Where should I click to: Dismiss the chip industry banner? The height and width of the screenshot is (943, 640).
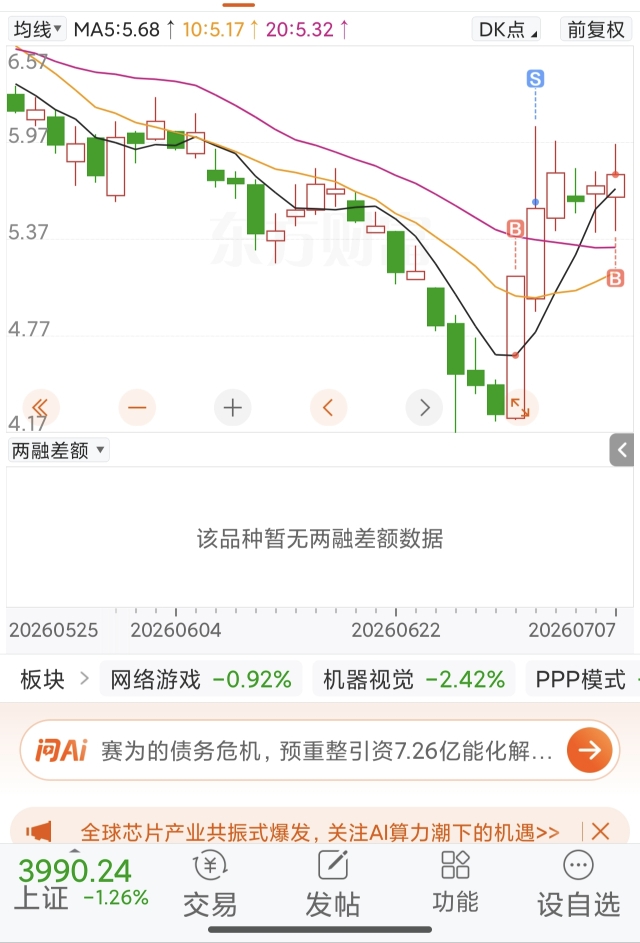600,831
